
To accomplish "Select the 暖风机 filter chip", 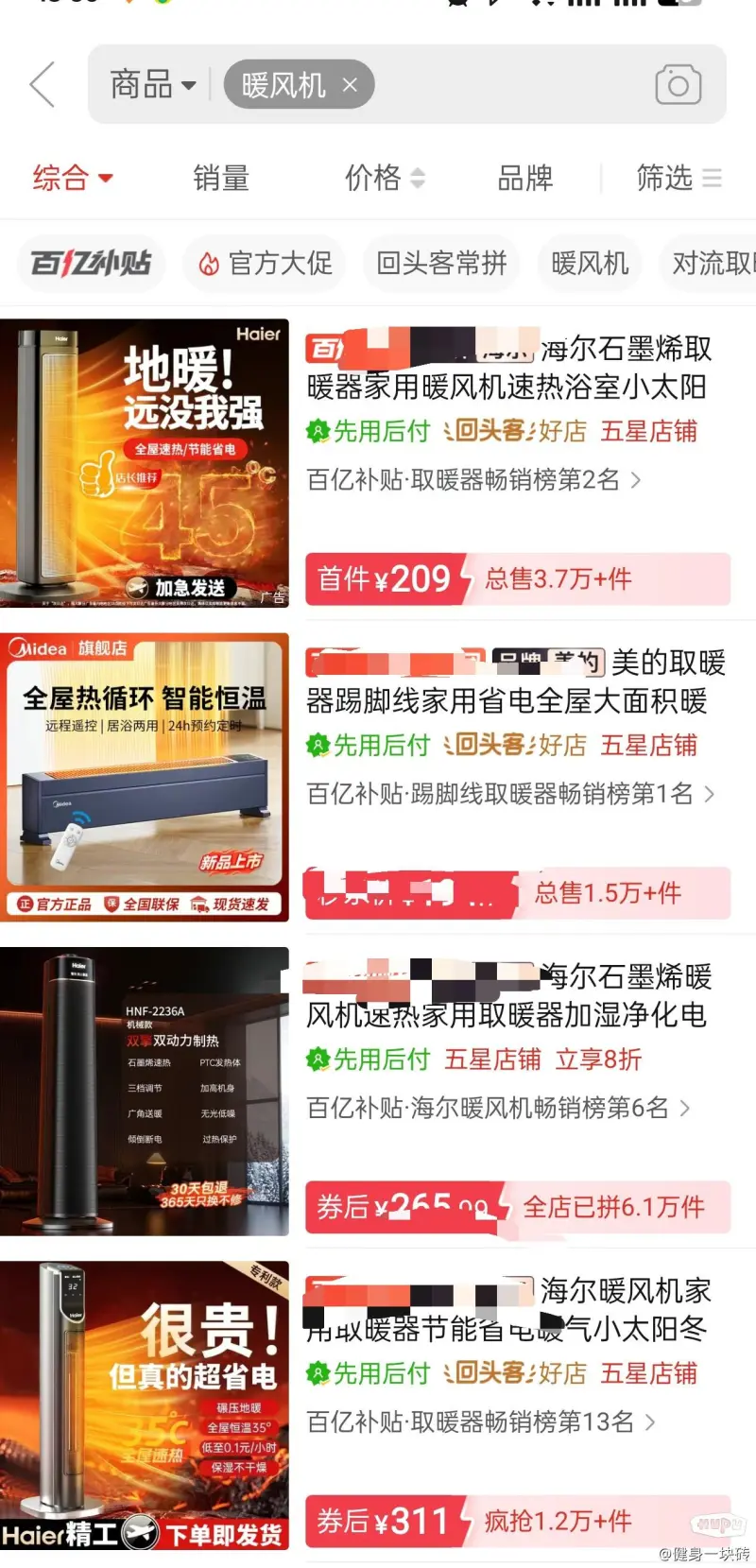I will pos(590,263).
